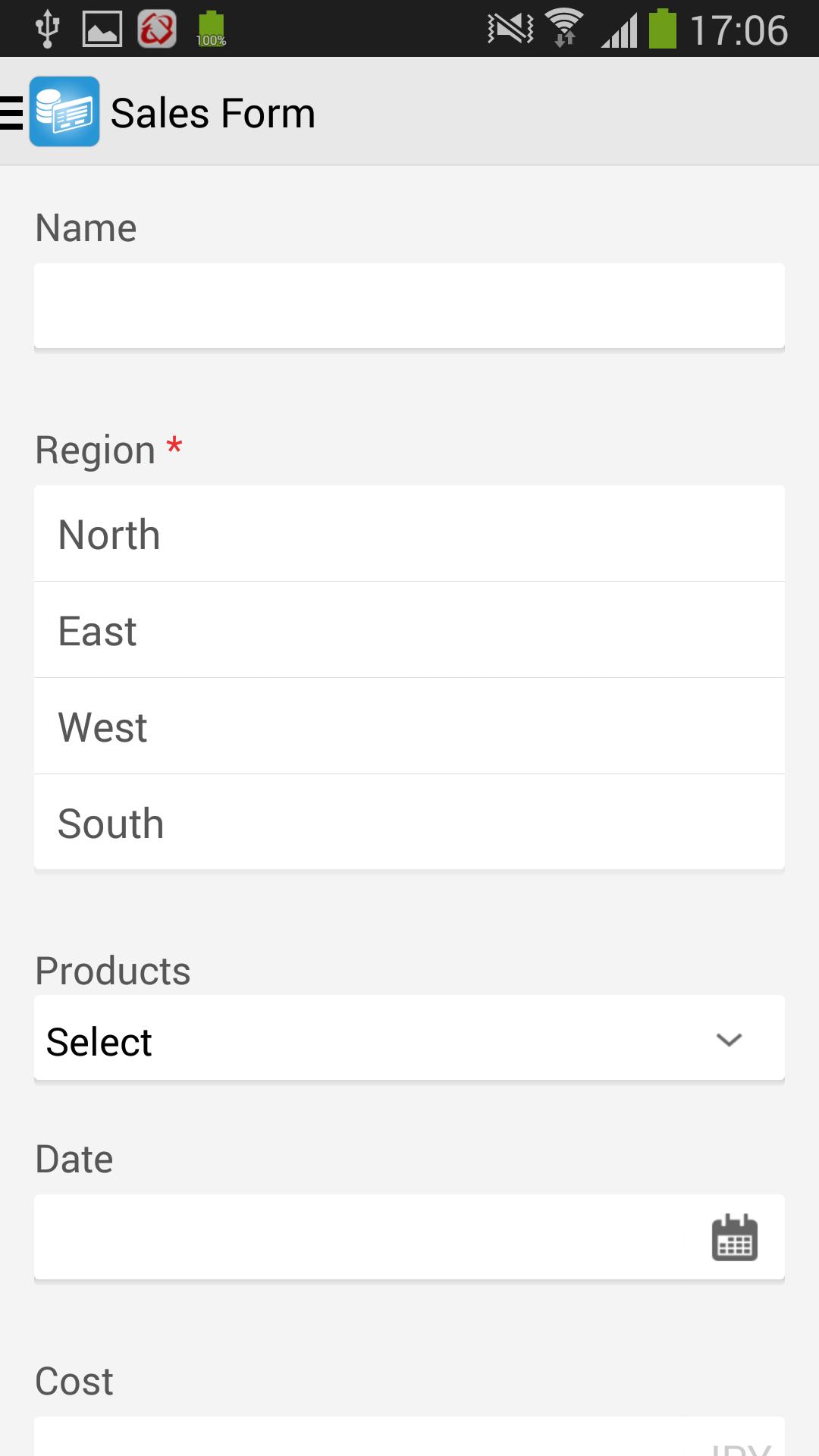
Task: Select the West region option
Action: click(x=409, y=726)
